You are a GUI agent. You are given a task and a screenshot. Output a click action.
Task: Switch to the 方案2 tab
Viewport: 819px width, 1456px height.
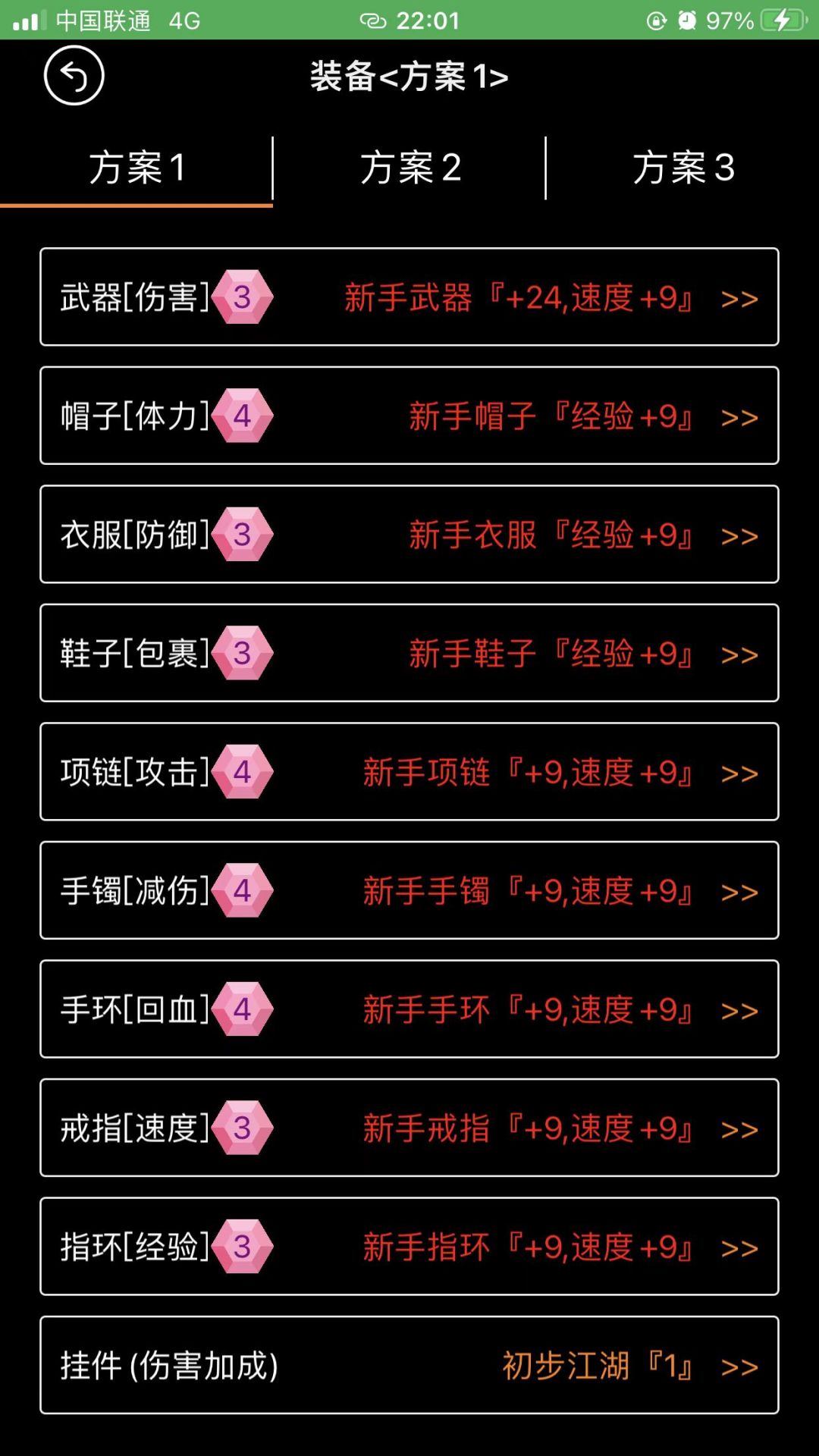(409, 169)
